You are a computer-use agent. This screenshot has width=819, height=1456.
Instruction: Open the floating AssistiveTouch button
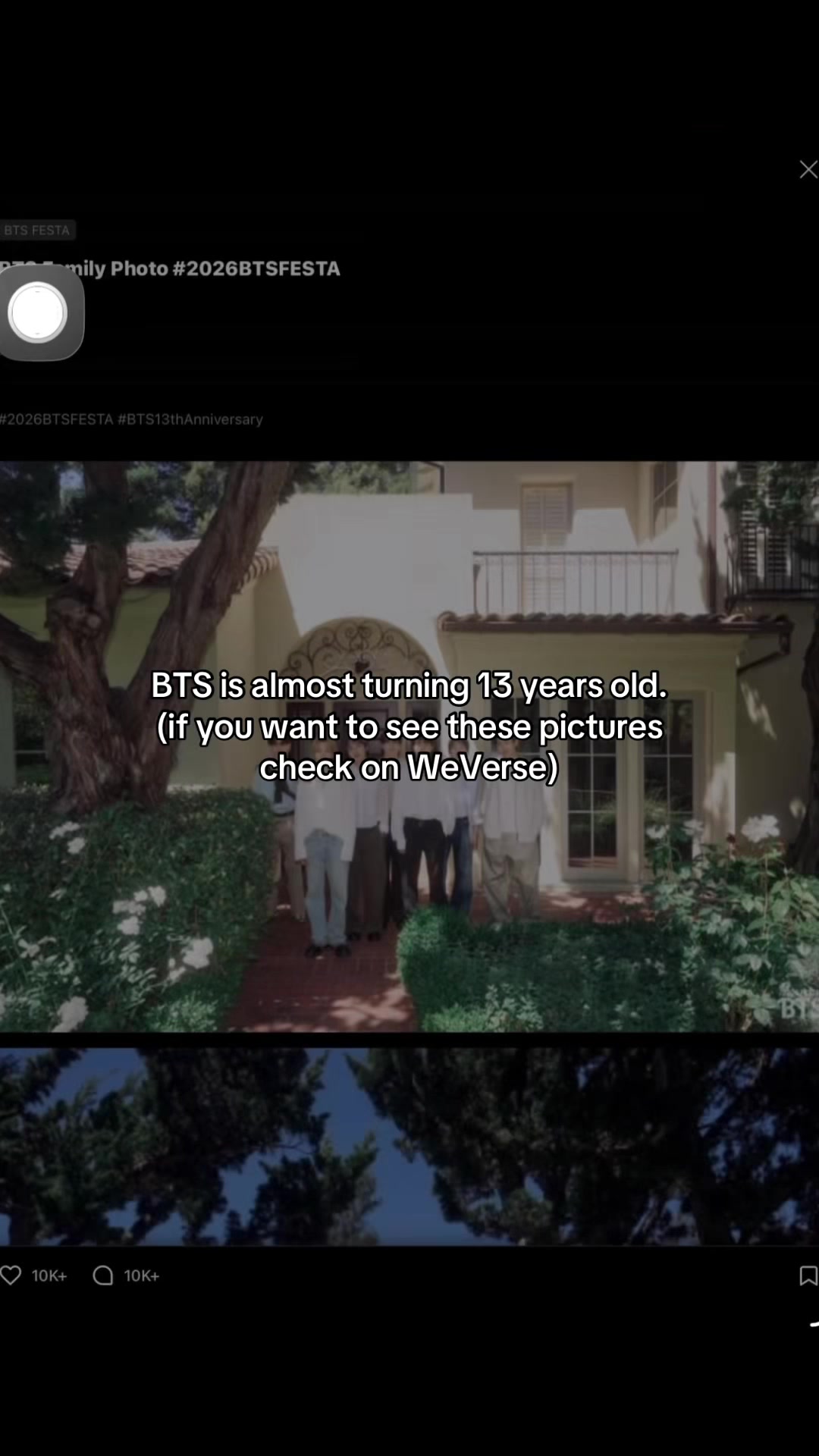point(40,312)
